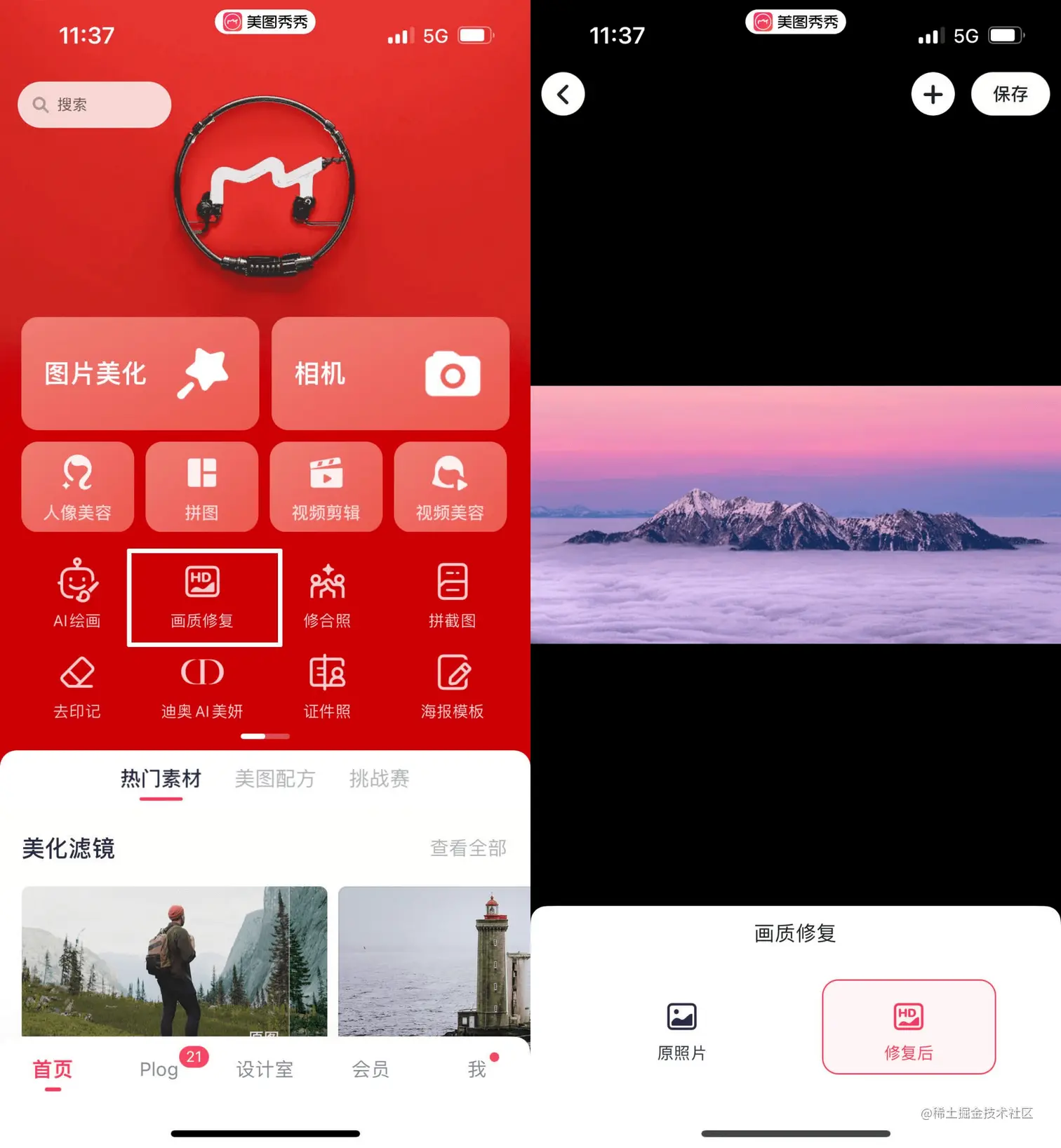This screenshot has height=1148, width=1061.
Task: Open 人像美容 portrait retouch
Action: click(77, 487)
